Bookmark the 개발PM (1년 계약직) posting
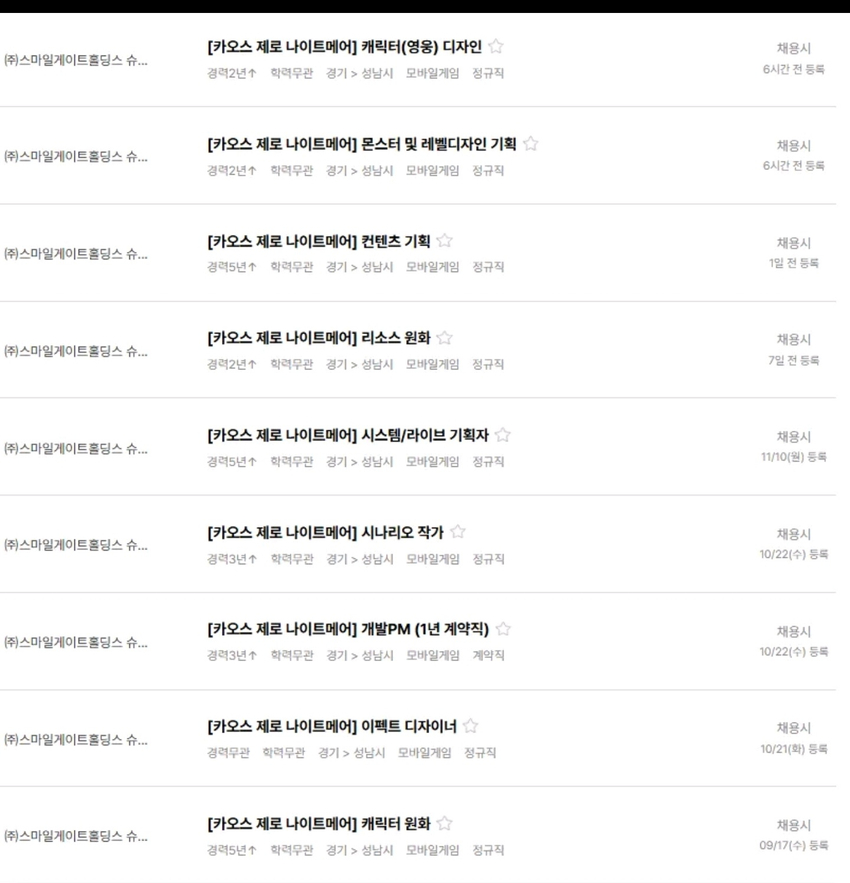 (x=503, y=629)
